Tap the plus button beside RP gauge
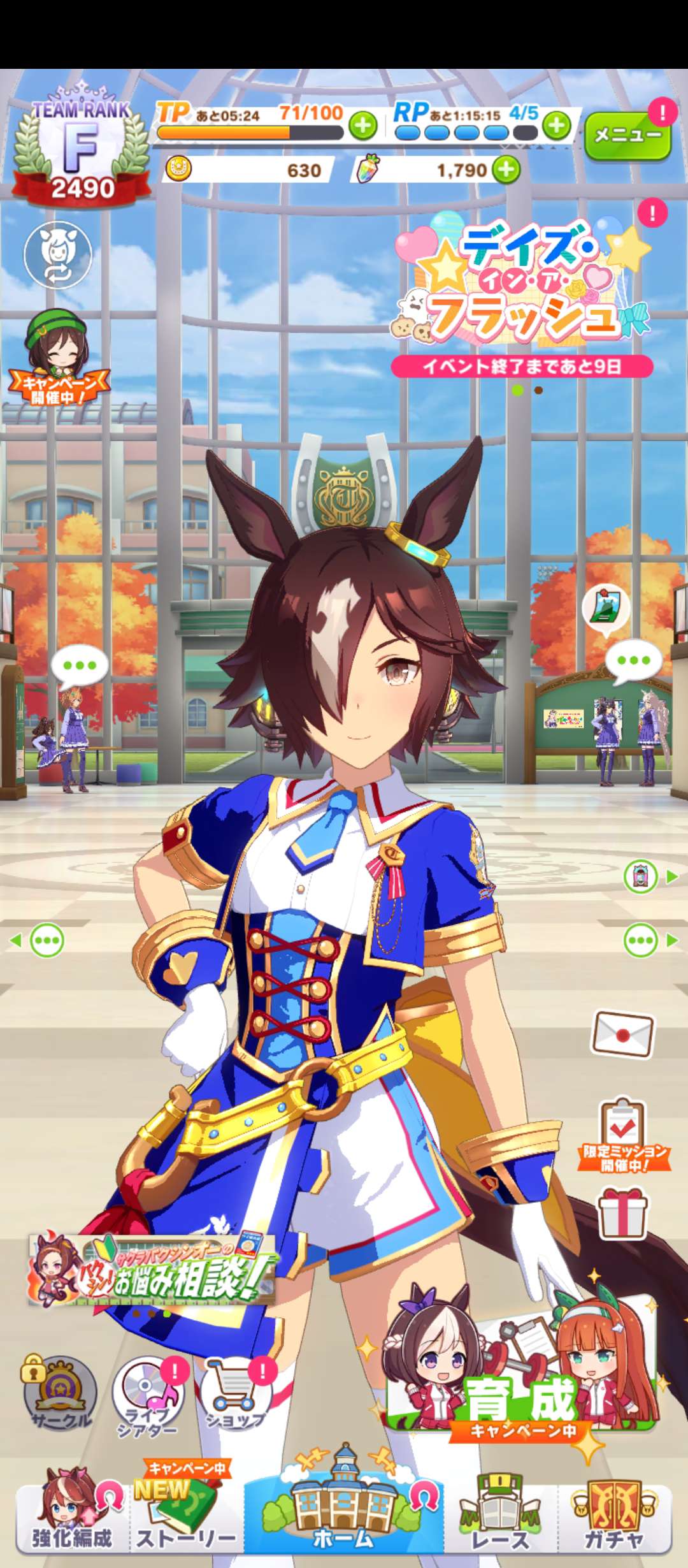The width and height of the screenshot is (688, 1568). pyautogui.click(x=557, y=126)
